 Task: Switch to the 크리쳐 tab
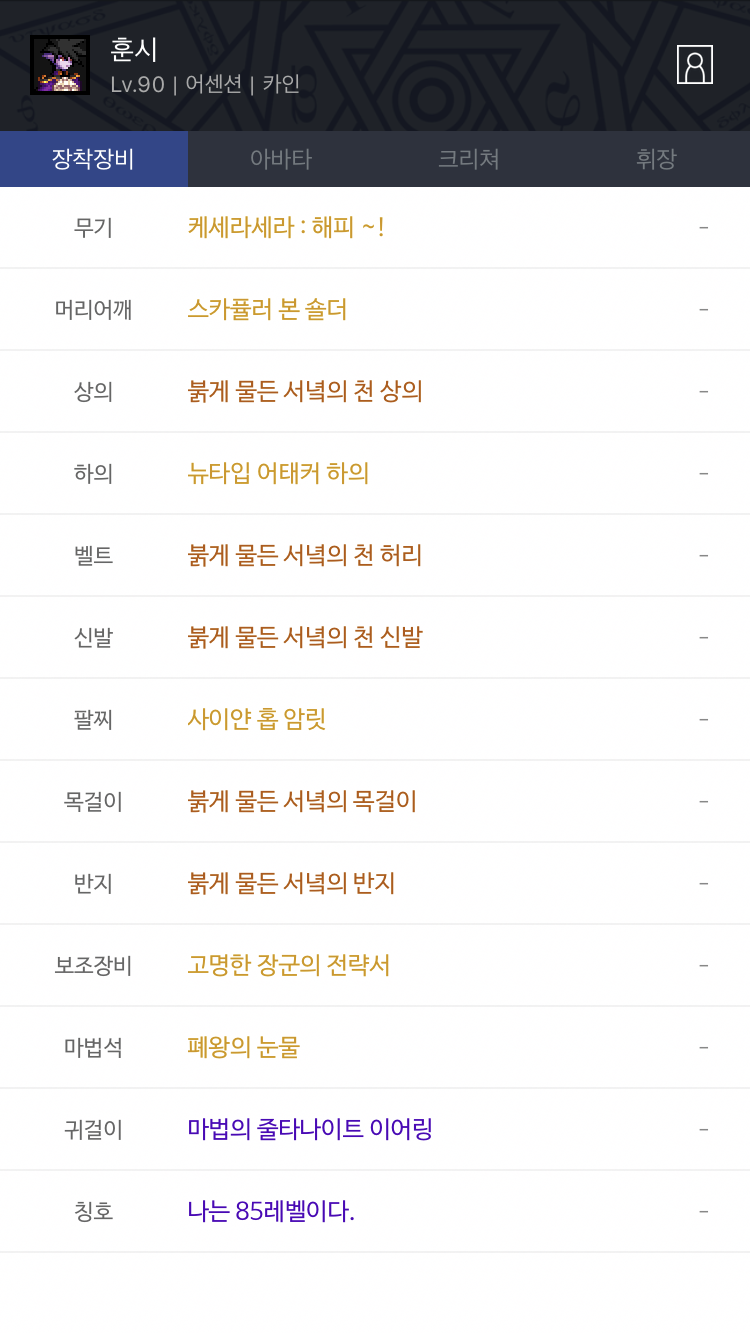(x=469, y=159)
